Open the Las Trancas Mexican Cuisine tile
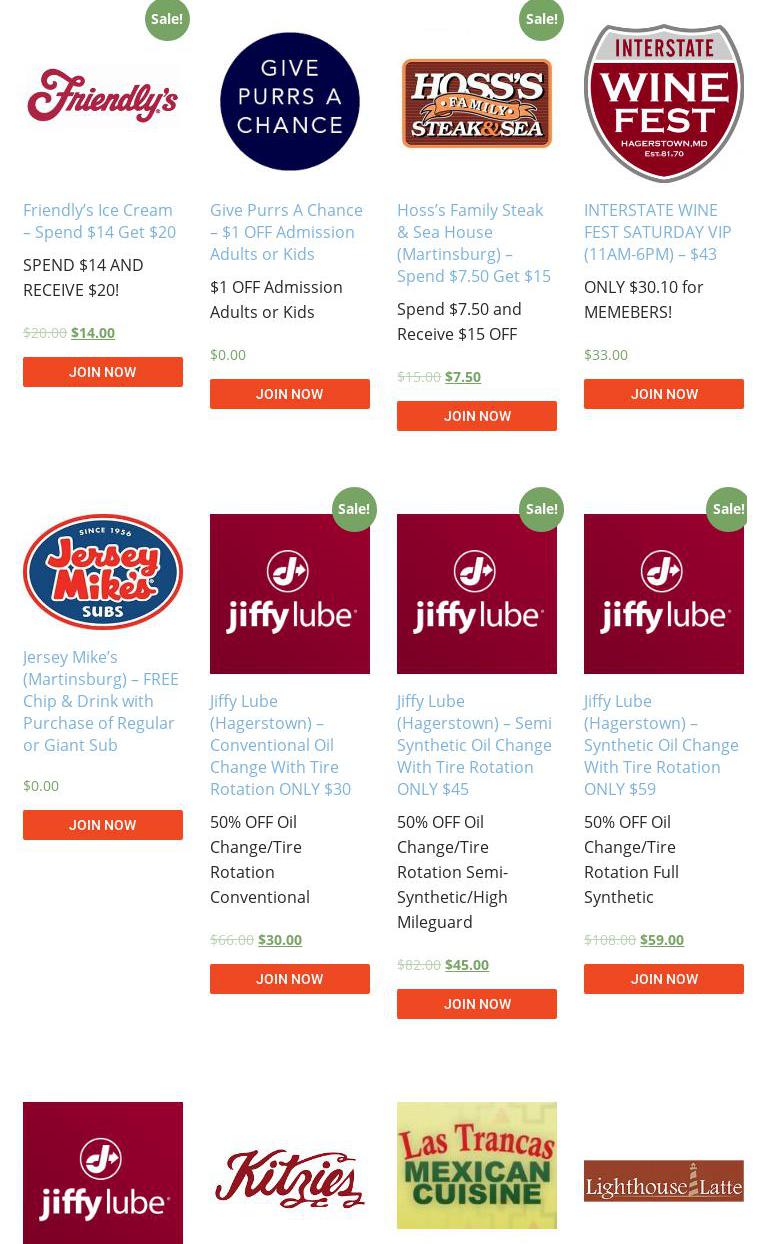 tap(476, 1166)
